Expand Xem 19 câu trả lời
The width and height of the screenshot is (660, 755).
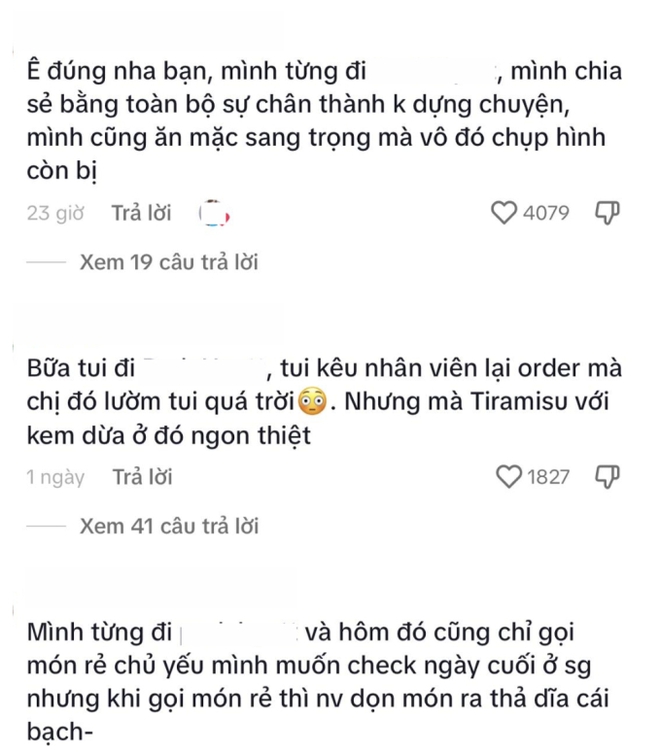click(168, 262)
